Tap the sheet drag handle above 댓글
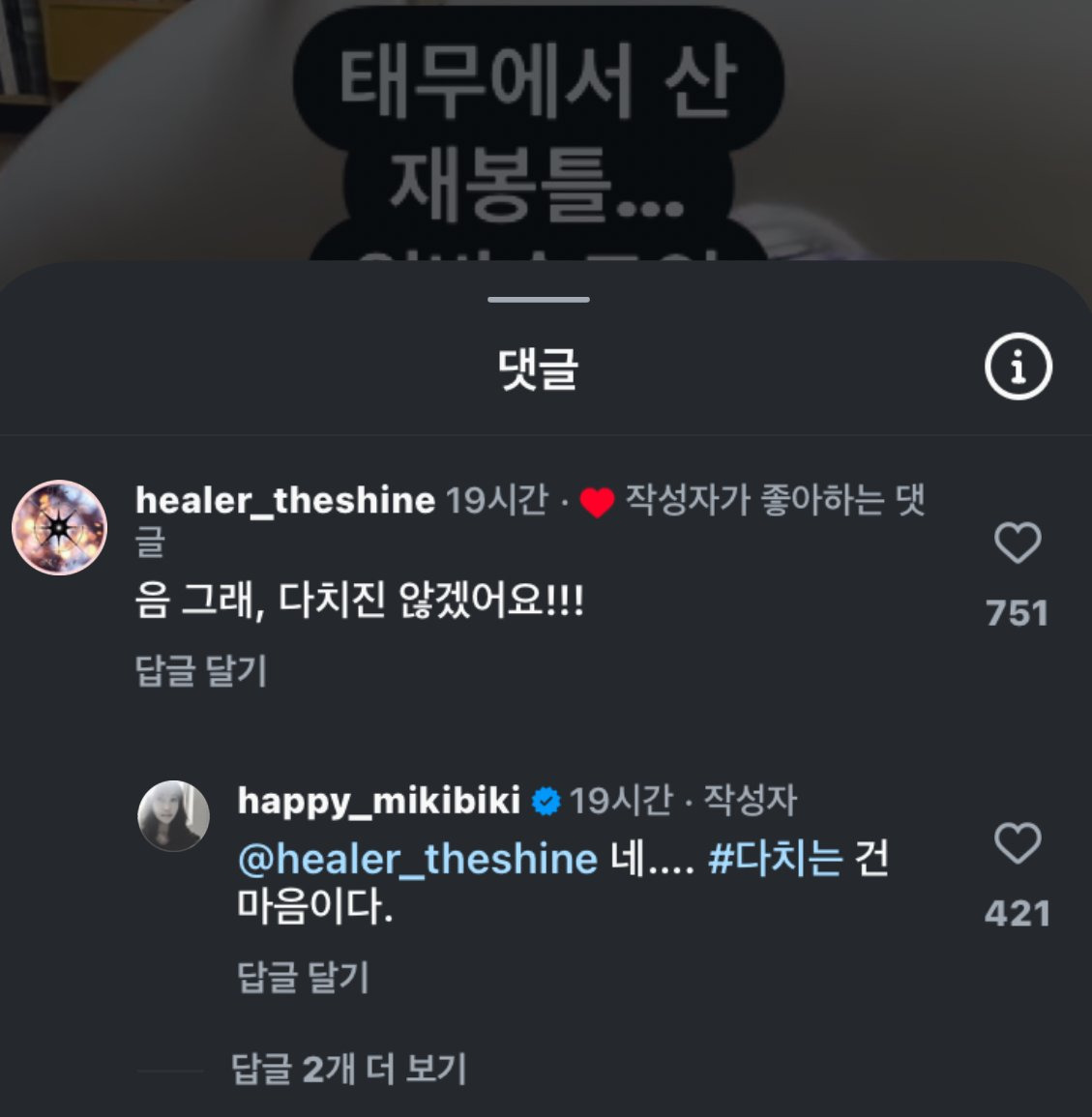Viewport: 1092px width, 1117px height. pos(539,299)
